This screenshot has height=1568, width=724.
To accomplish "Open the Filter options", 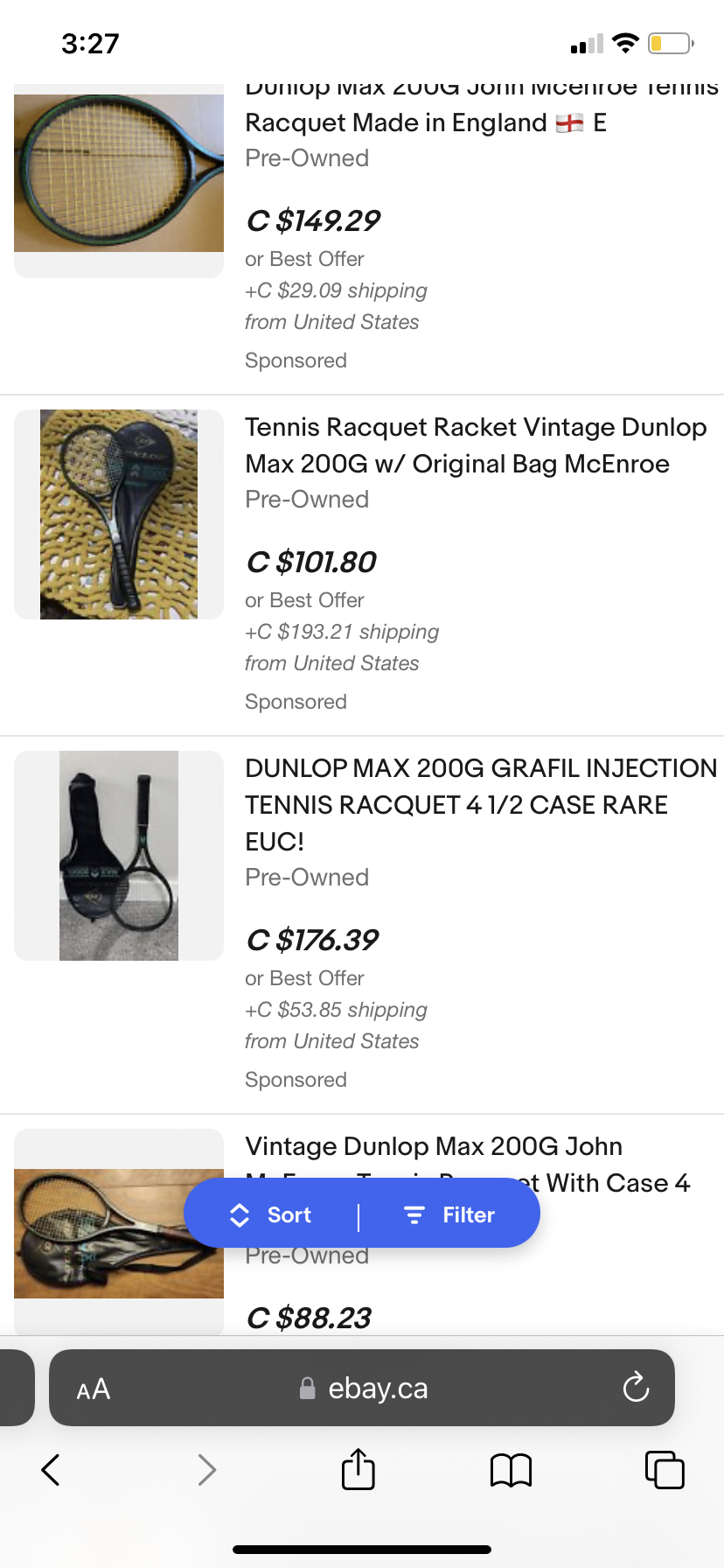I will (x=449, y=1214).
